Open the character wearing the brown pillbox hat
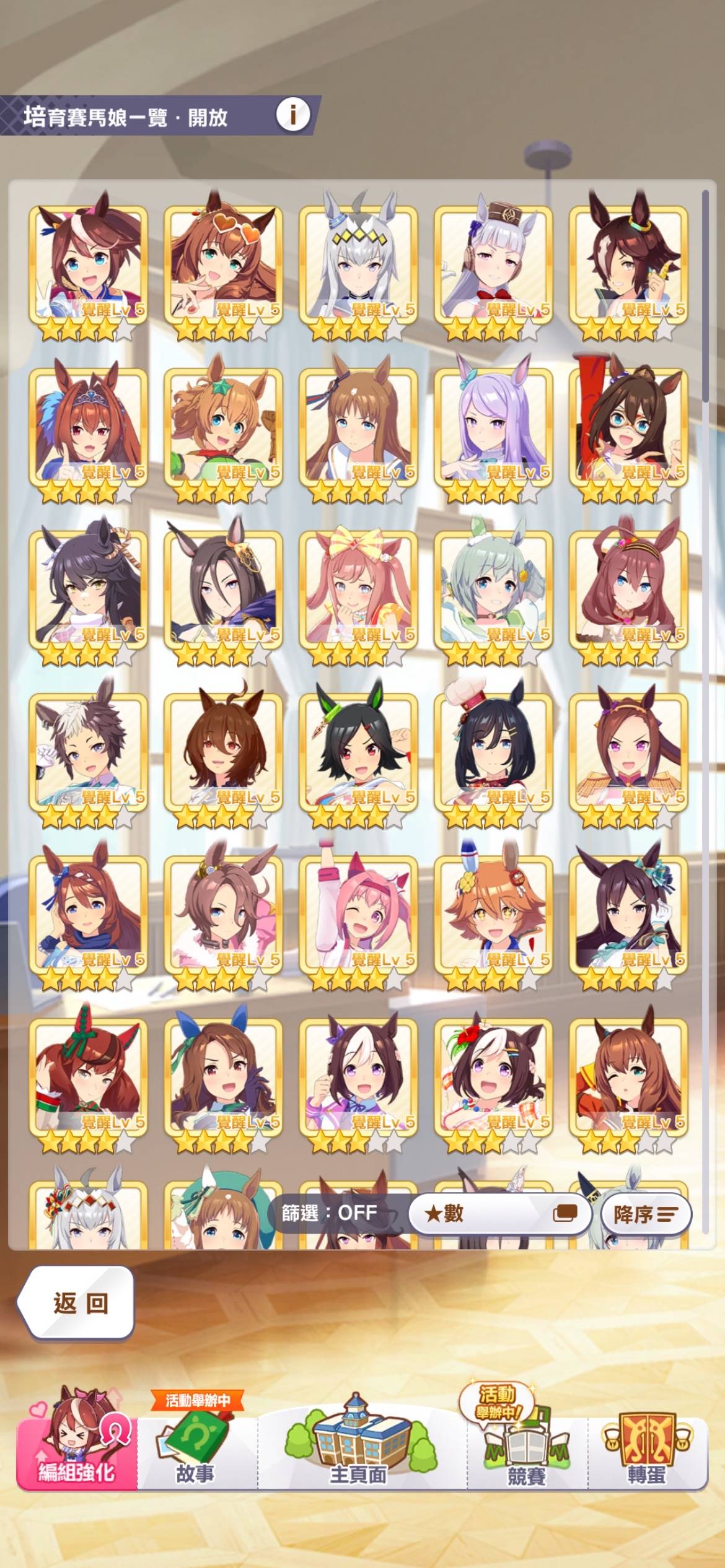This screenshot has width=725, height=1568. (x=493, y=266)
